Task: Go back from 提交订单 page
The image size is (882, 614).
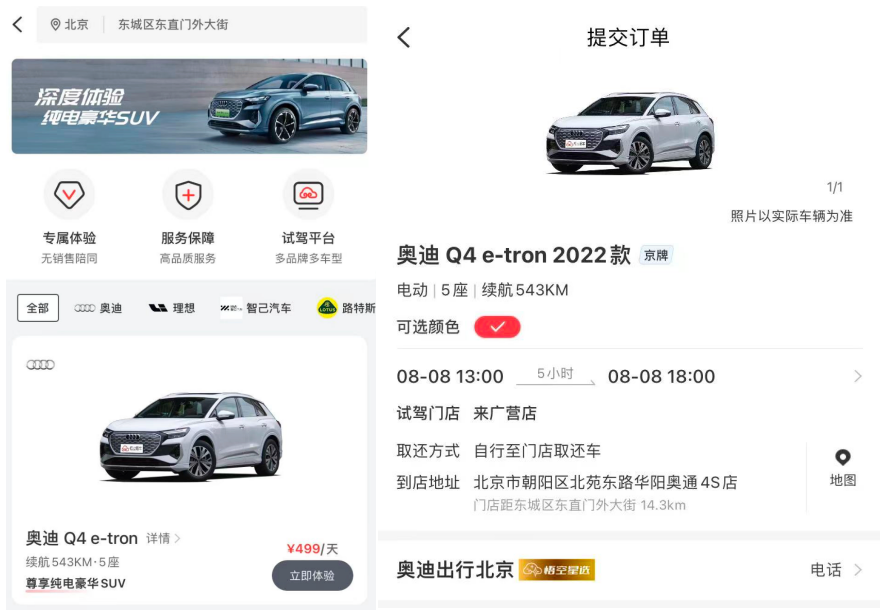Action: coord(404,37)
